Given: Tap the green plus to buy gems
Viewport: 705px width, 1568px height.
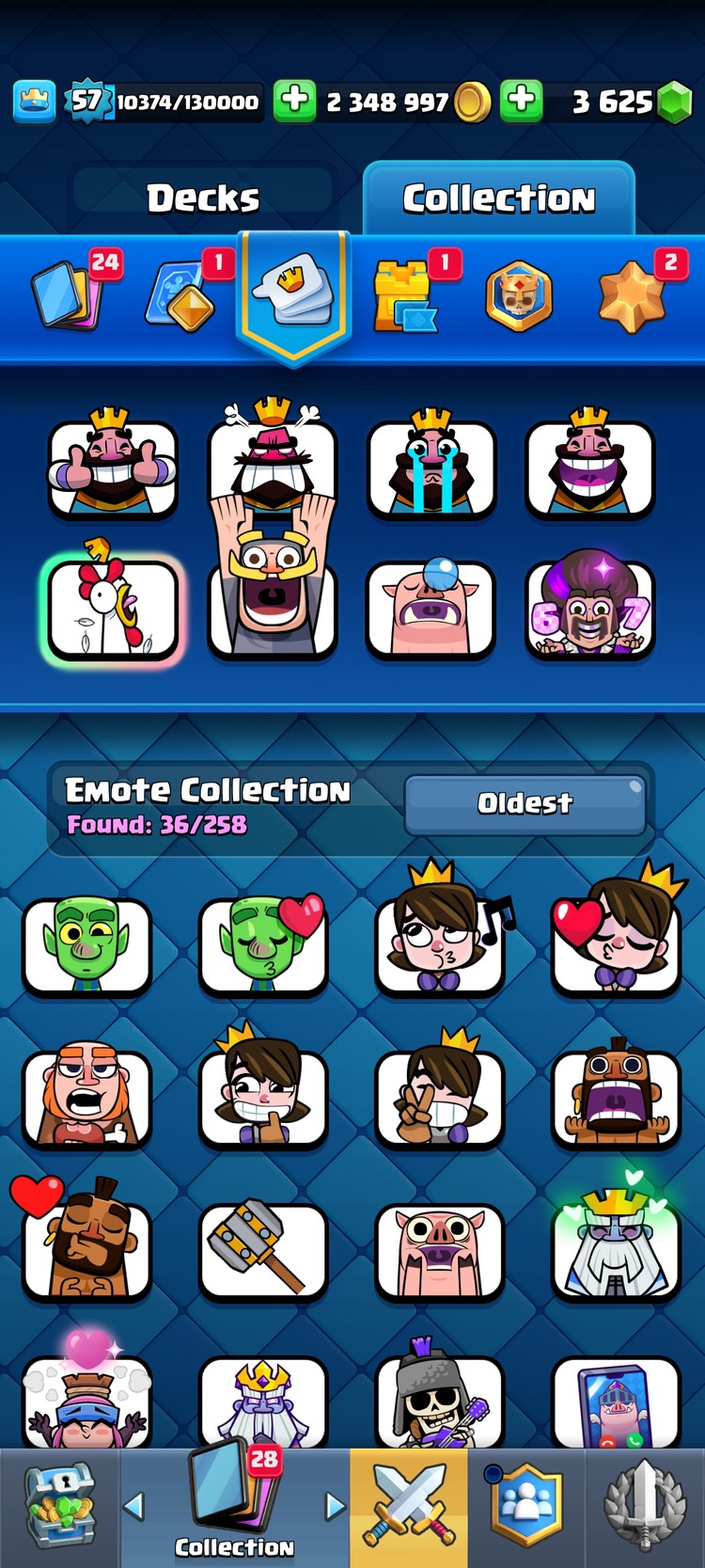Looking at the screenshot, I should pos(521,100).
